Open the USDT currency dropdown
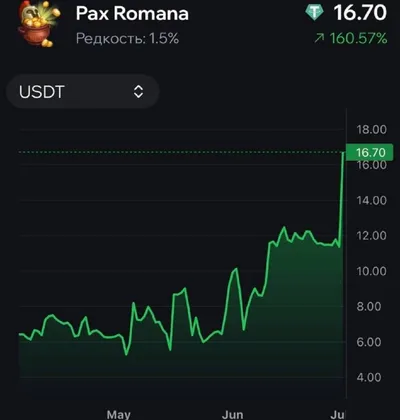The image size is (400, 420). point(82,92)
